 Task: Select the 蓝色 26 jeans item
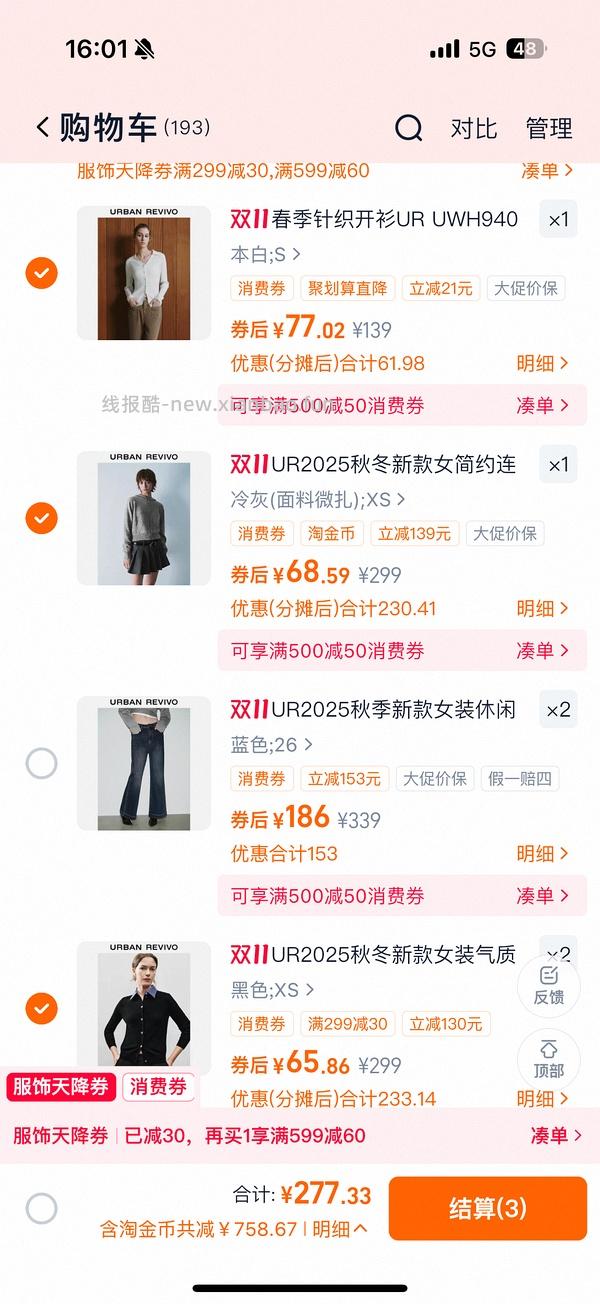[x=41, y=763]
